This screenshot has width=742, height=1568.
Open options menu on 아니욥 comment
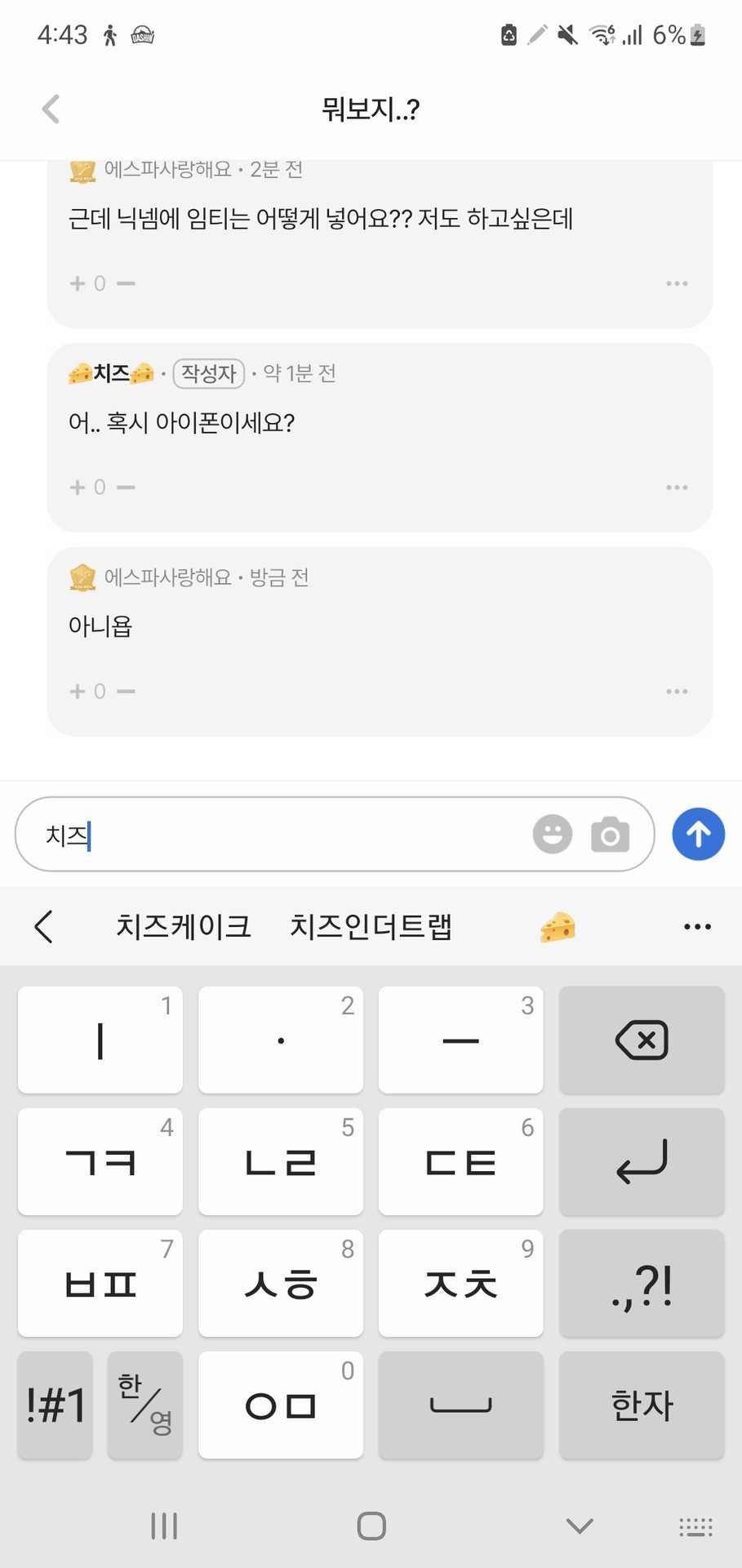677,691
